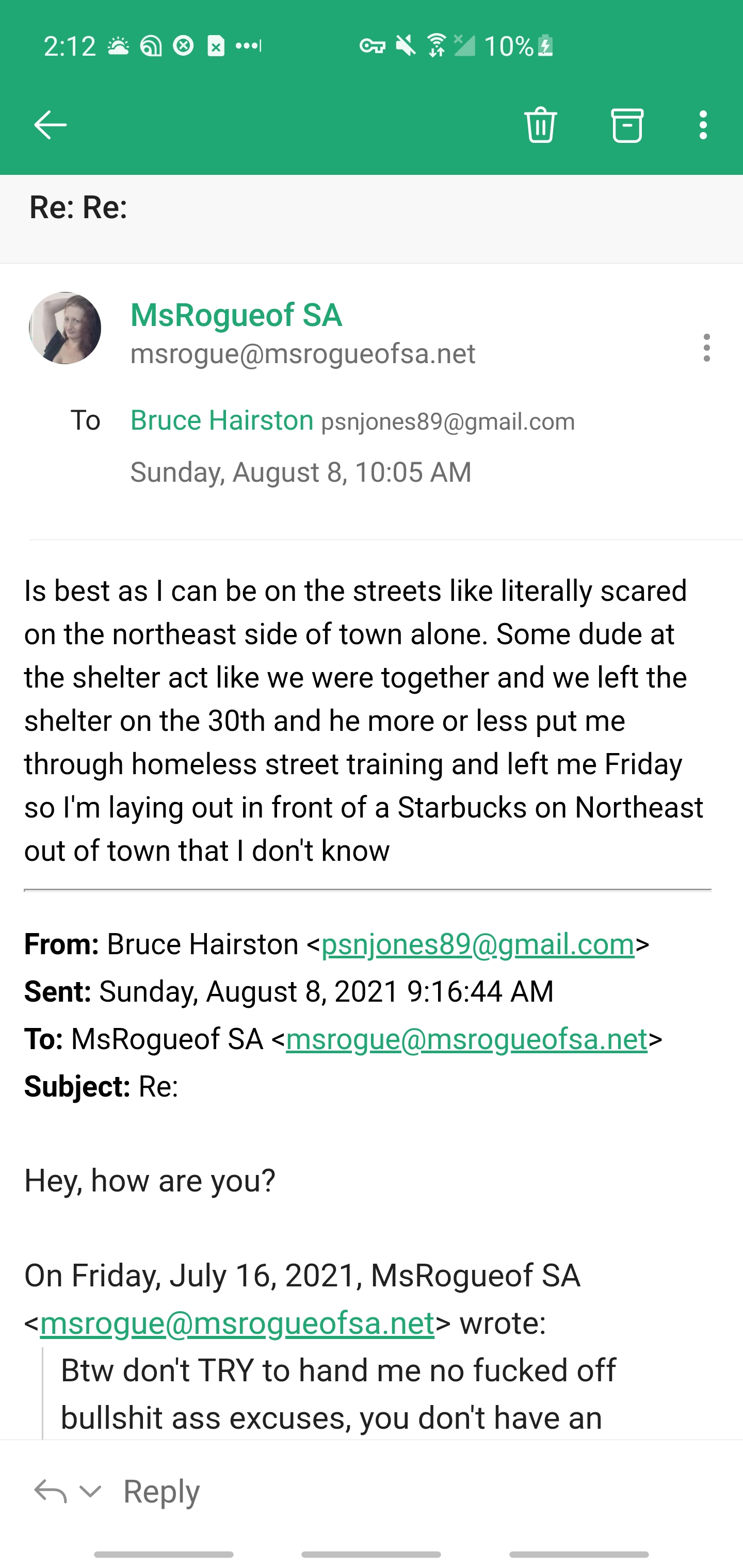Open the top bar overflow menu
The image size is (743, 1568).
click(703, 125)
